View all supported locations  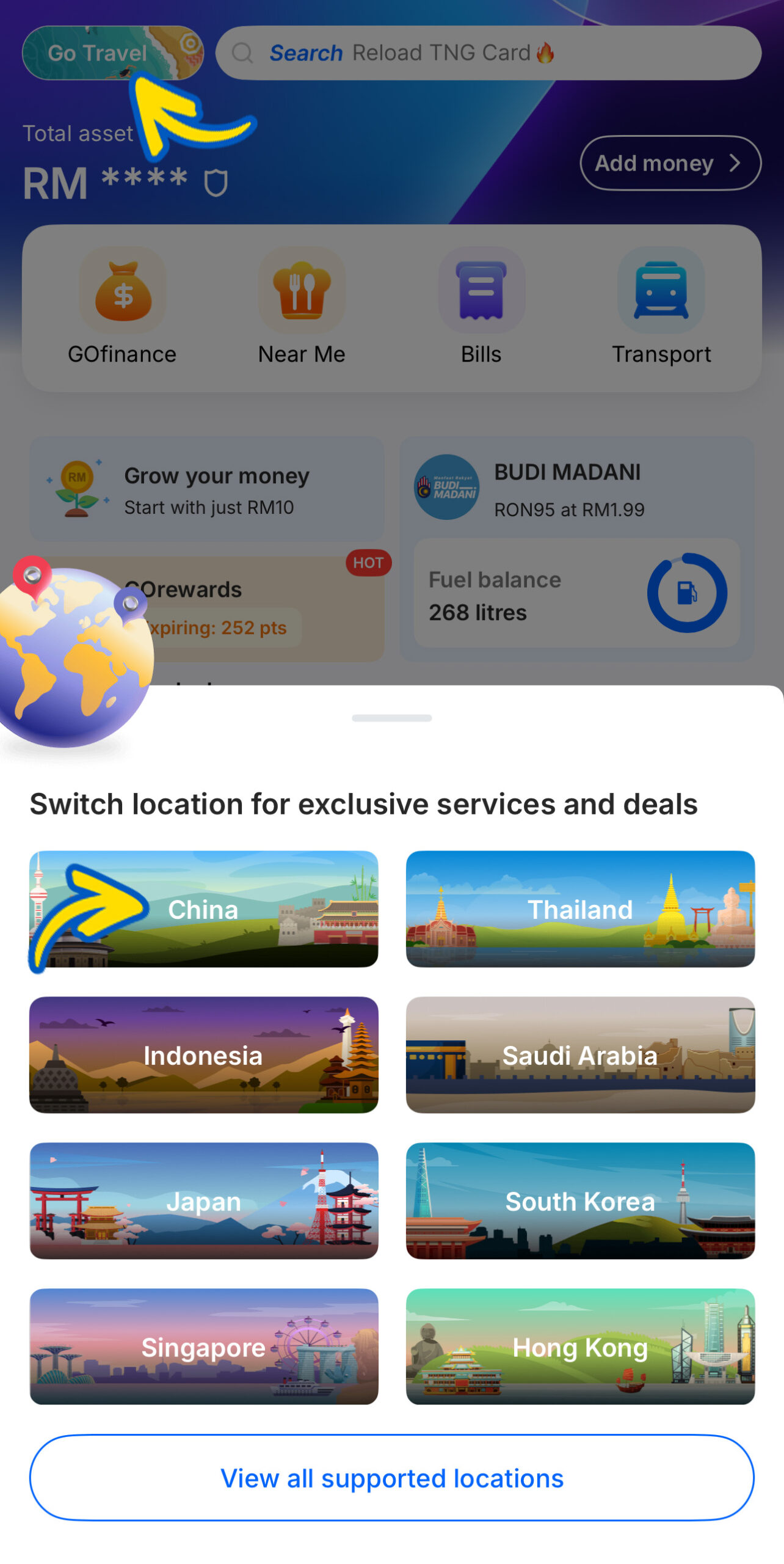(x=392, y=1477)
